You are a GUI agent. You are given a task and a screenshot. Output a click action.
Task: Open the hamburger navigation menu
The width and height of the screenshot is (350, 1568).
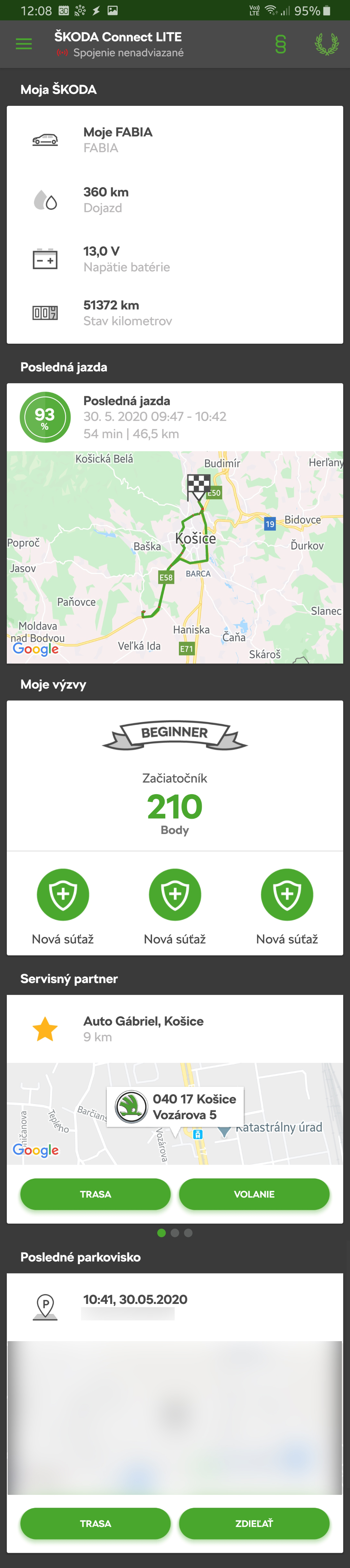click(24, 44)
